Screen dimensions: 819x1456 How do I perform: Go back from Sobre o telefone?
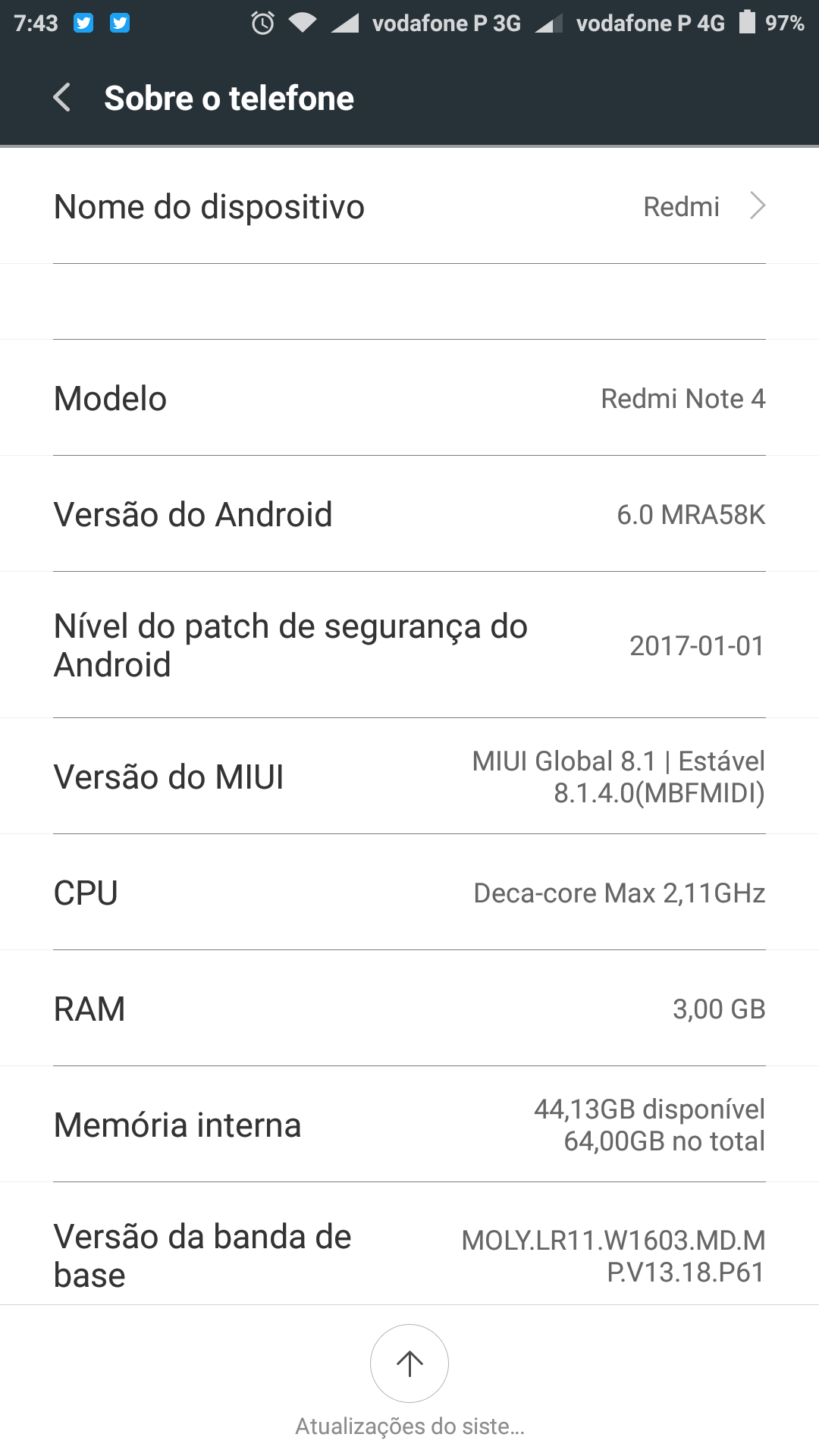coord(62,98)
